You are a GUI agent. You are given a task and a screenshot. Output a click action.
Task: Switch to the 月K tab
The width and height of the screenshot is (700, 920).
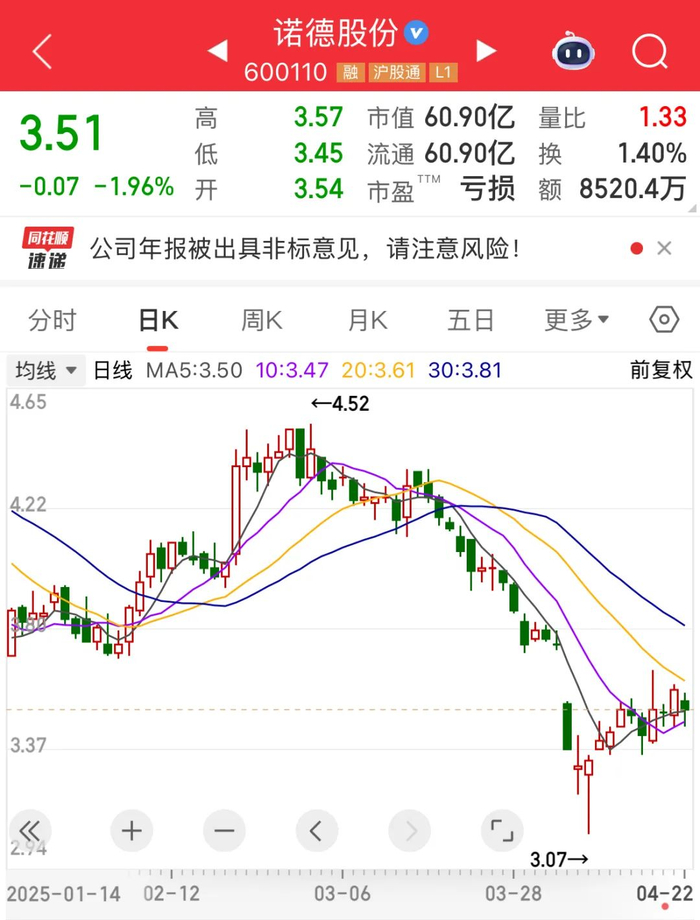(x=367, y=320)
